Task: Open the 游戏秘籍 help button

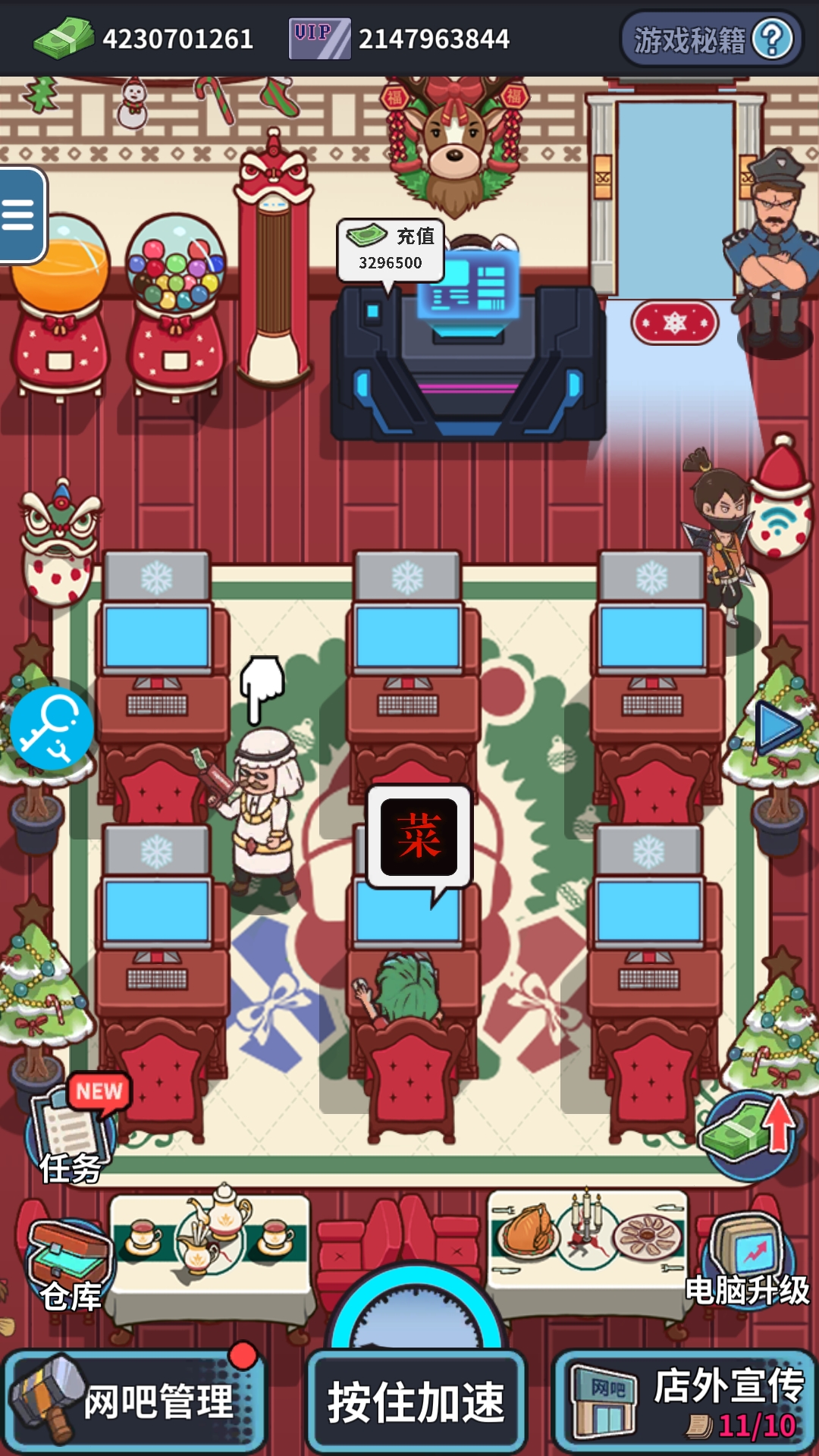Action: (711, 39)
